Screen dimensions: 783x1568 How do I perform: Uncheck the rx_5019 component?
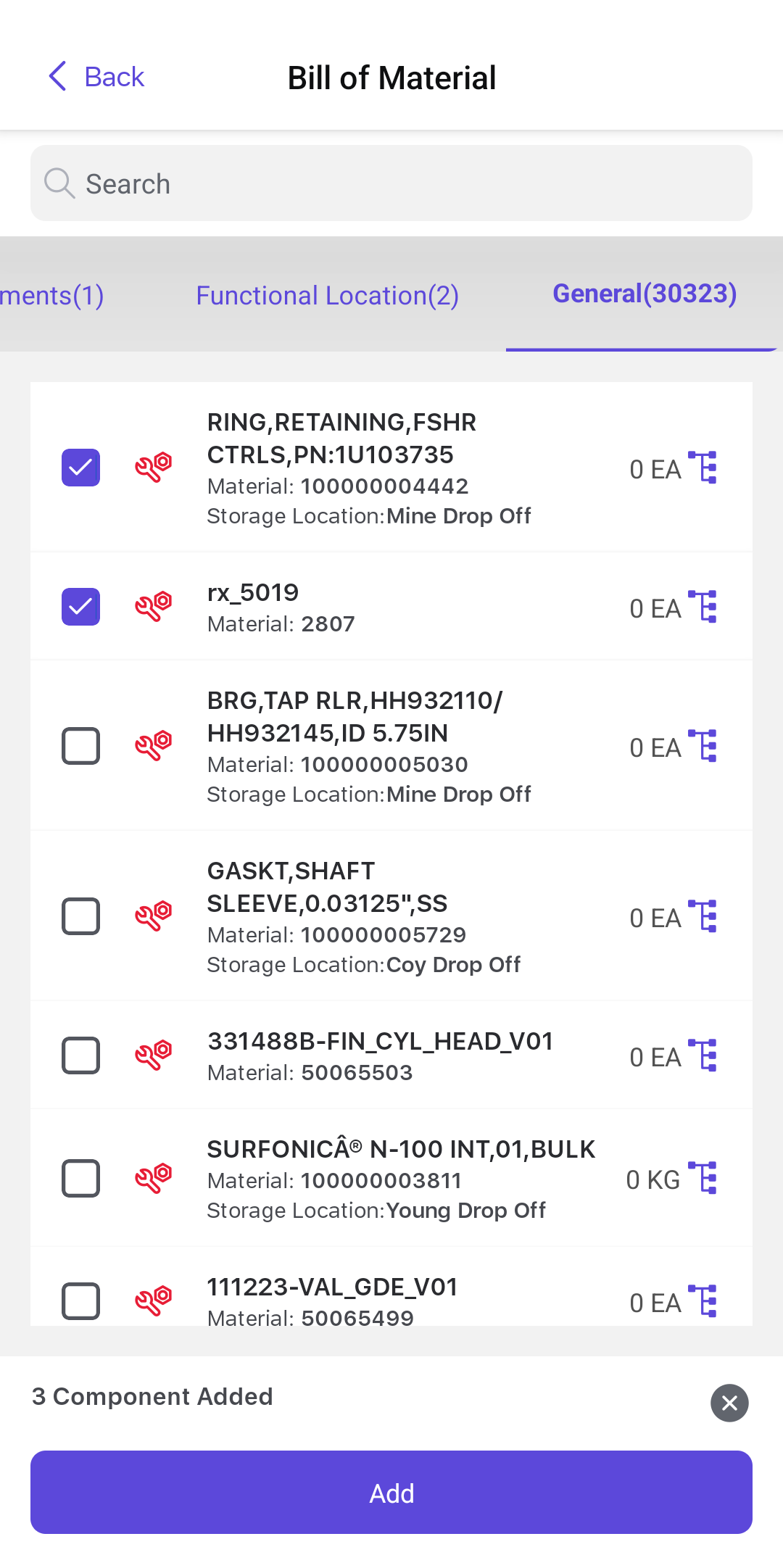point(80,607)
